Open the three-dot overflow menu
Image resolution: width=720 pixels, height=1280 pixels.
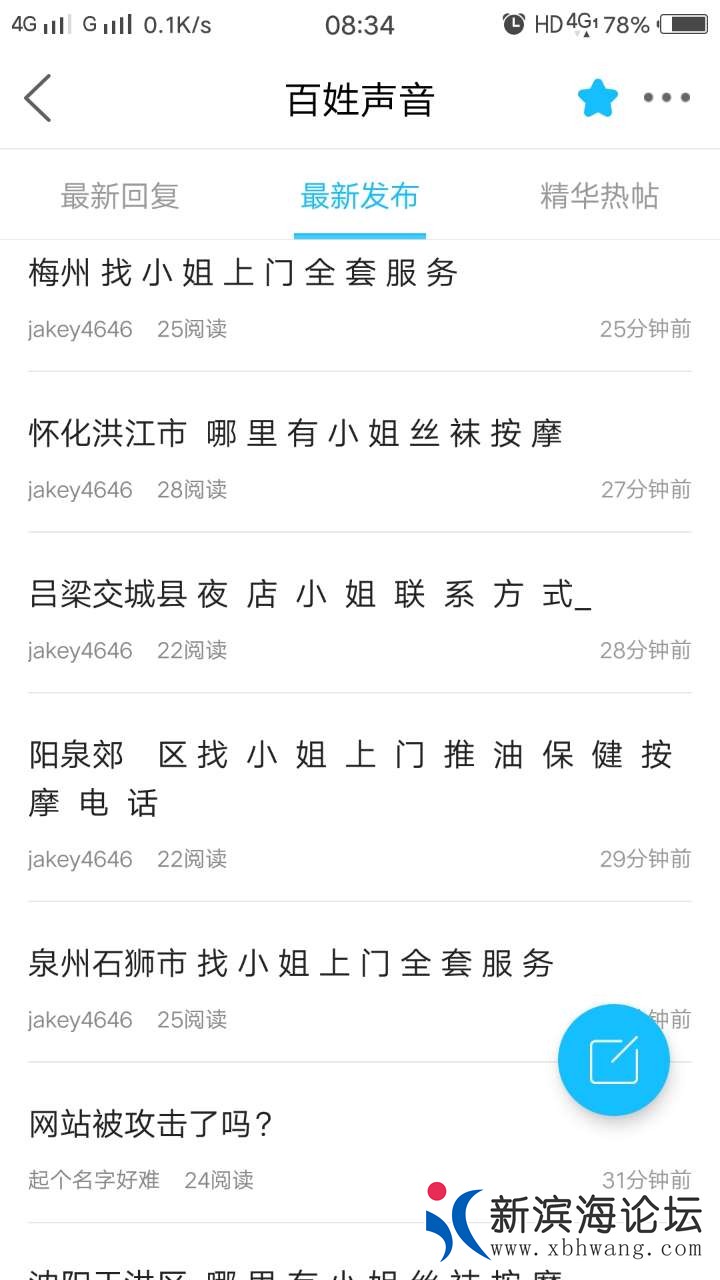coord(667,98)
